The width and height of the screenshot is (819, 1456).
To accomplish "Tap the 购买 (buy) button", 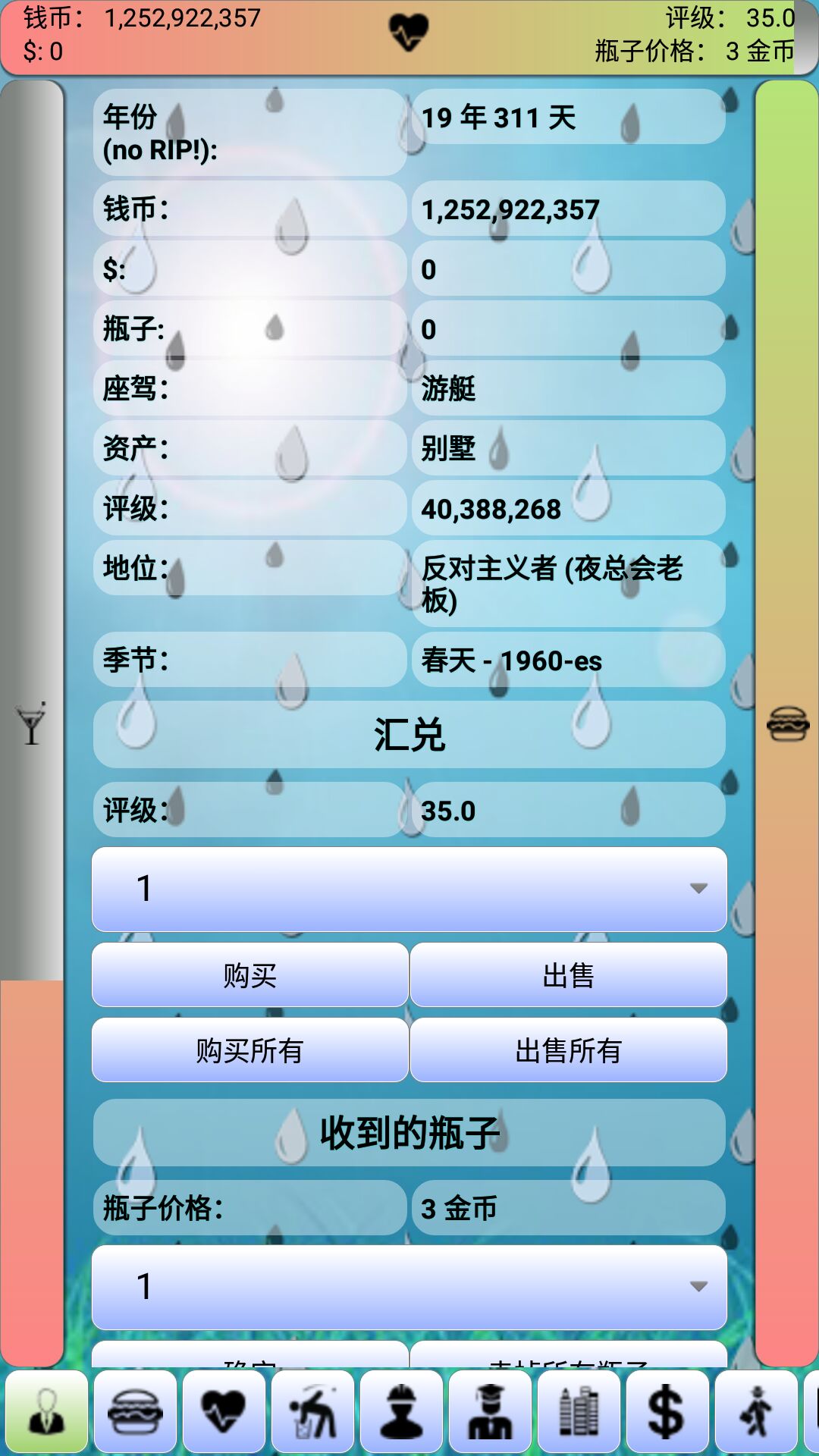I will pyautogui.click(x=249, y=975).
